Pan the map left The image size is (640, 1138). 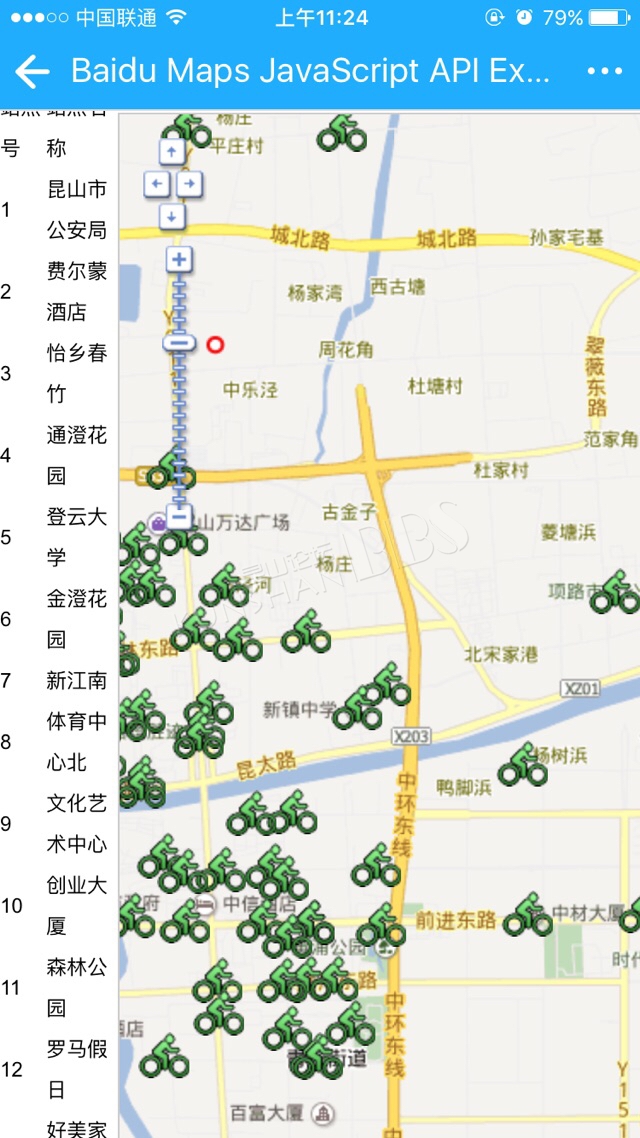pyautogui.click(x=155, y=184)
